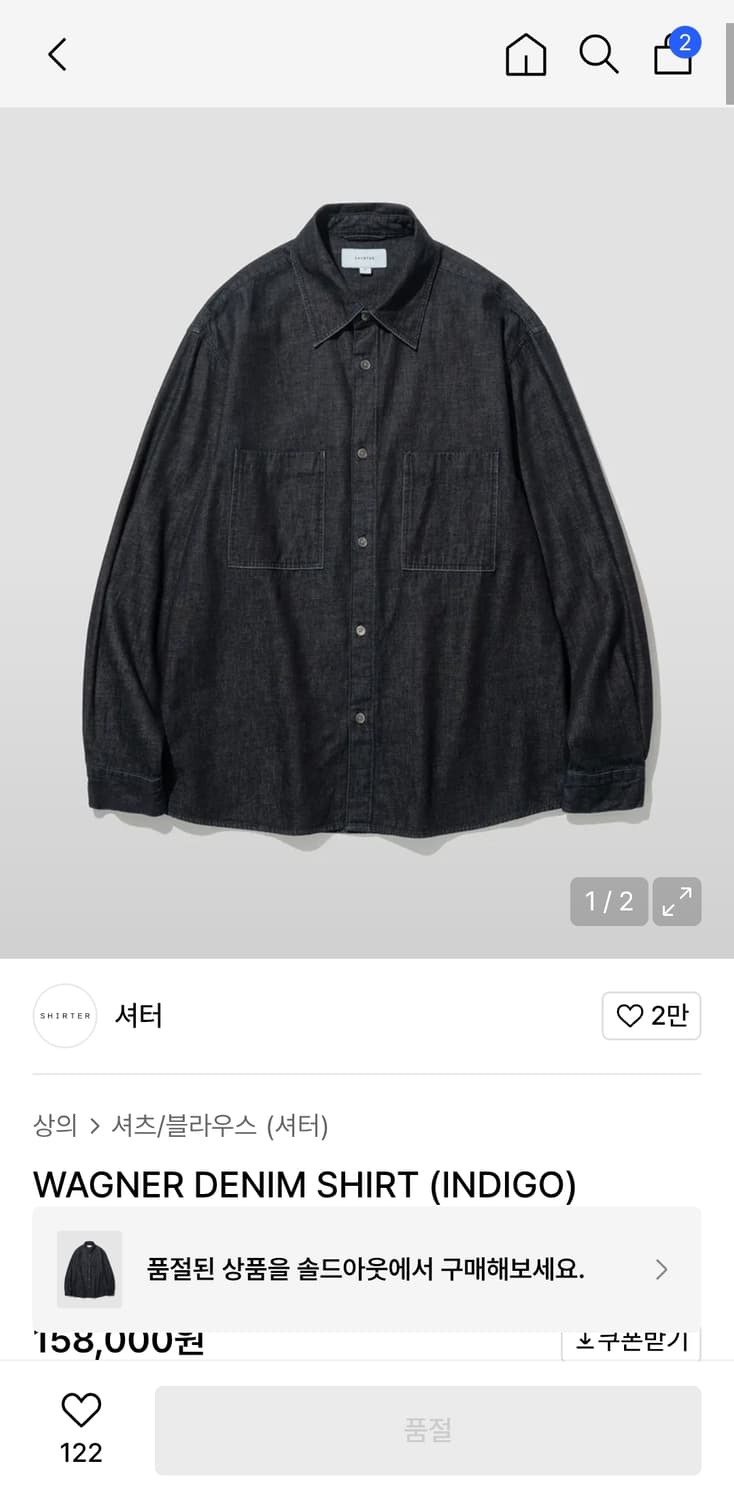The width and height of the screenshot is (734, 1500).
Task: Go to the home icon in the top bar
Action: (x=525, y=56)
